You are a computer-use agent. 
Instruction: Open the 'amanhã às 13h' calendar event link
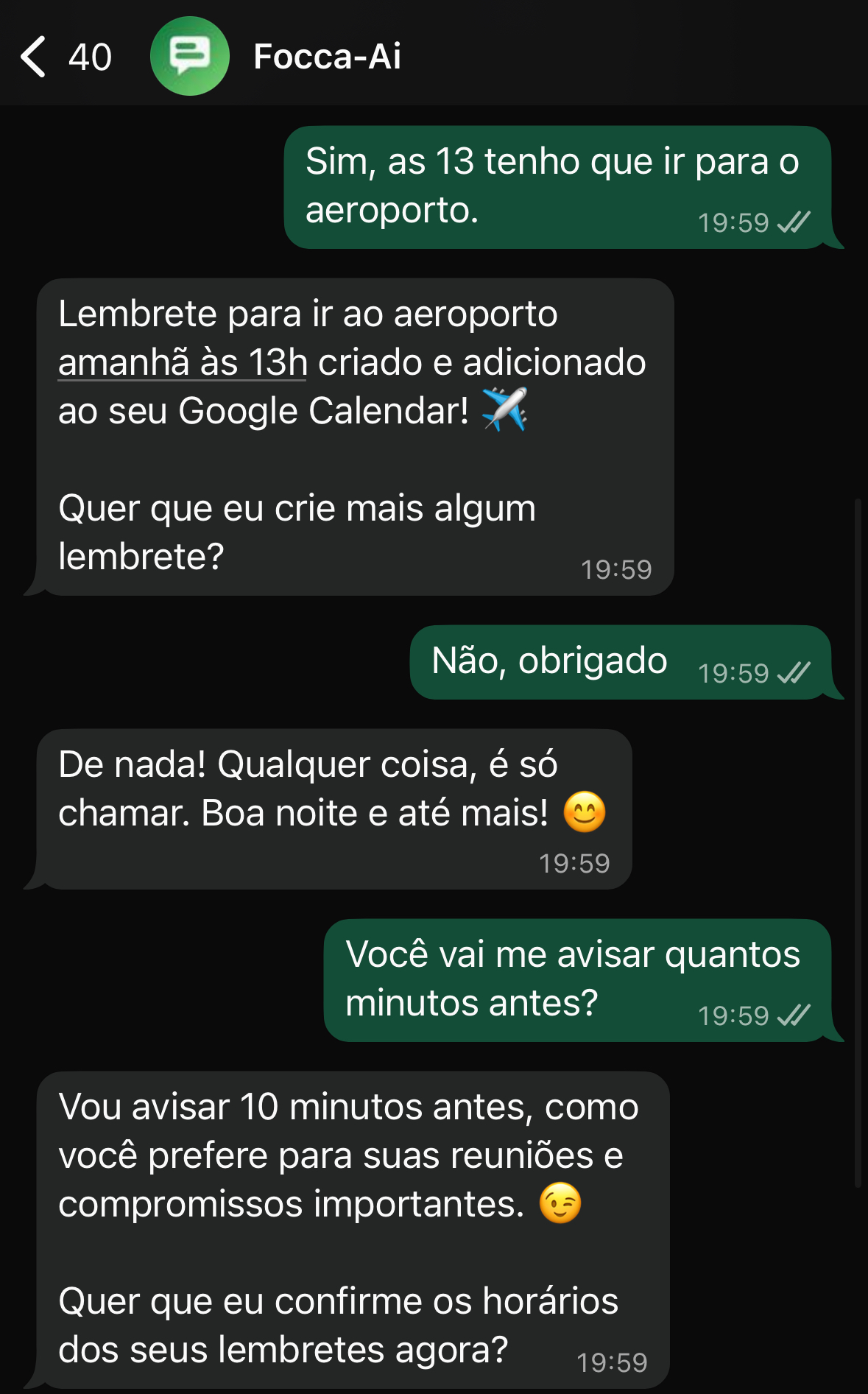(x=181, y=362)
